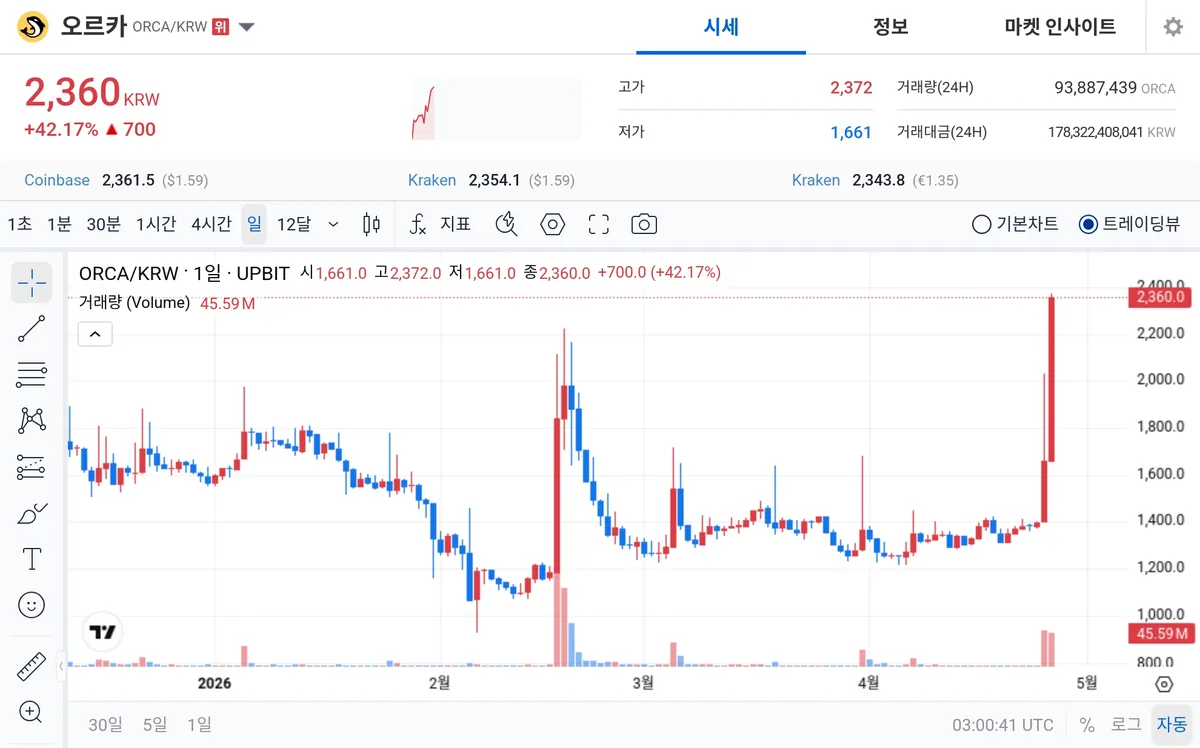Screen dimensions: 1200x748
Task: Toggle fullscreen chart mode
Action: (598, 224)
